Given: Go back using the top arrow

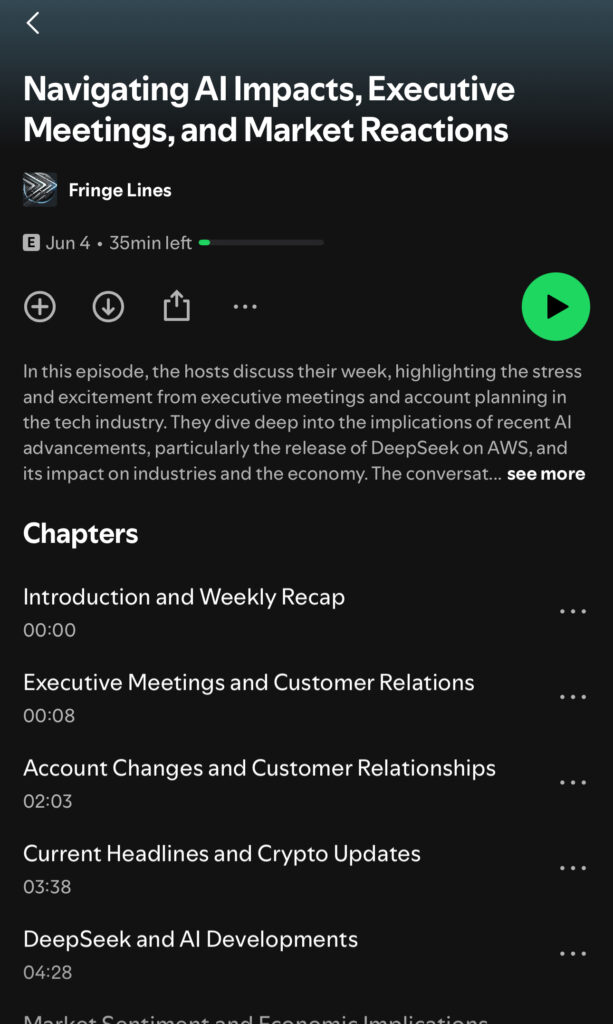Looking at the screenshot, I should pyautogui.click(x=33, y=23).
